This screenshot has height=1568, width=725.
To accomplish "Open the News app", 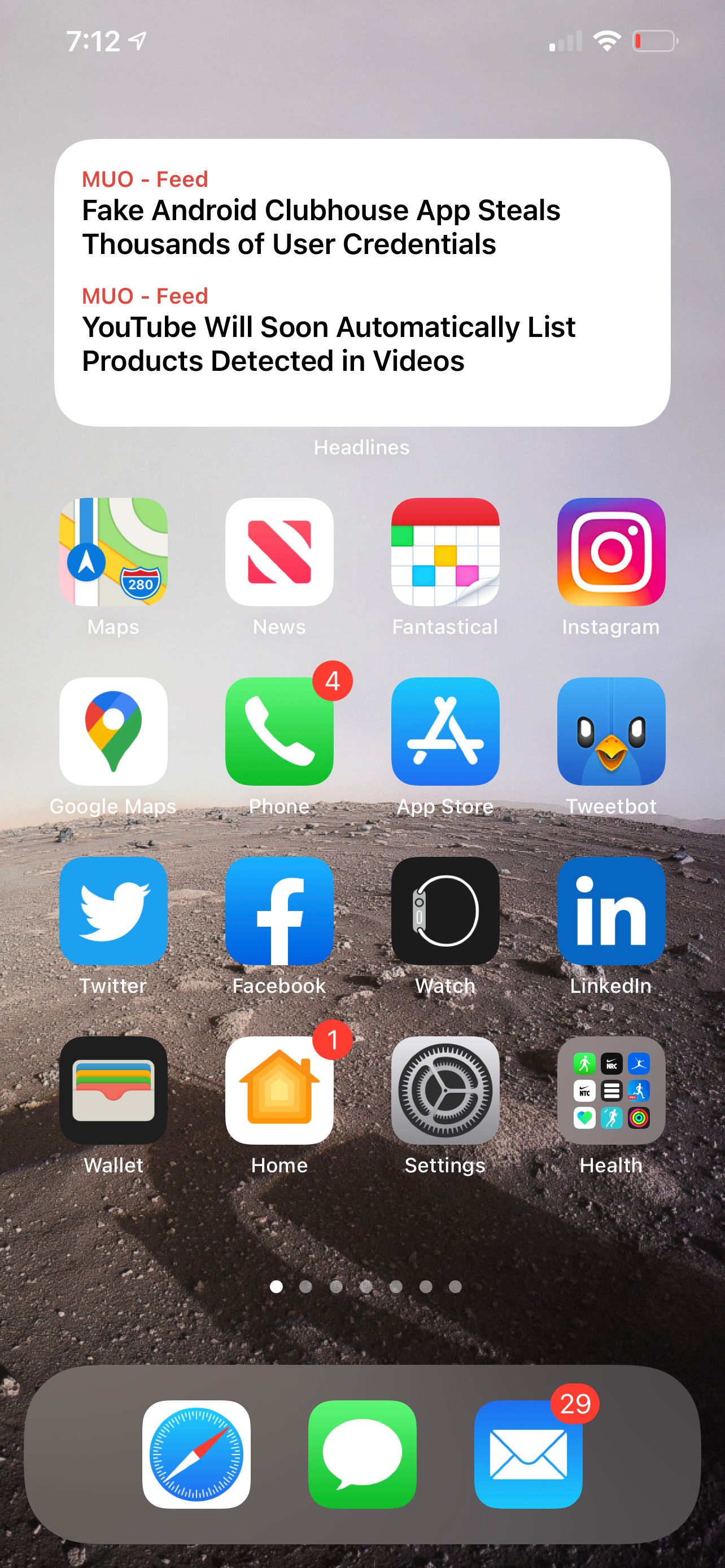I will [x=279, y=551].
